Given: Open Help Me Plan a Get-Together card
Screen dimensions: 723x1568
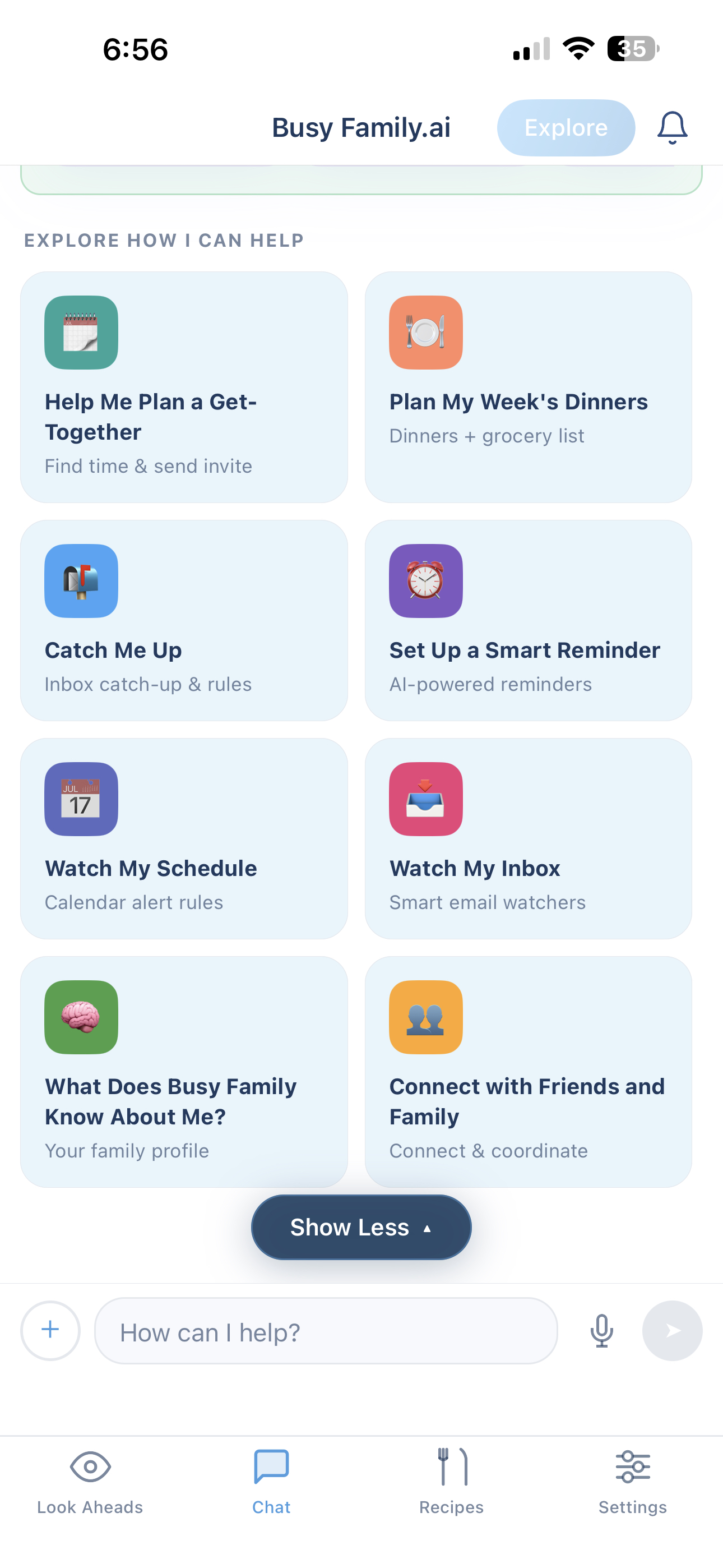Looking at the screenshot, I should click(184, 387).
